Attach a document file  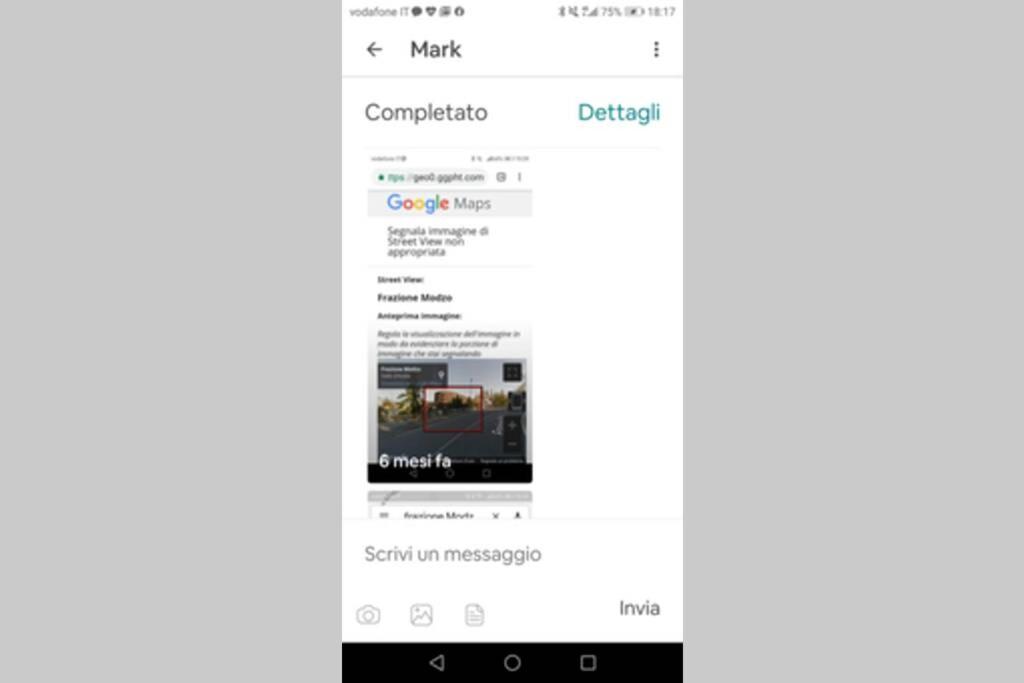(474, 615)
